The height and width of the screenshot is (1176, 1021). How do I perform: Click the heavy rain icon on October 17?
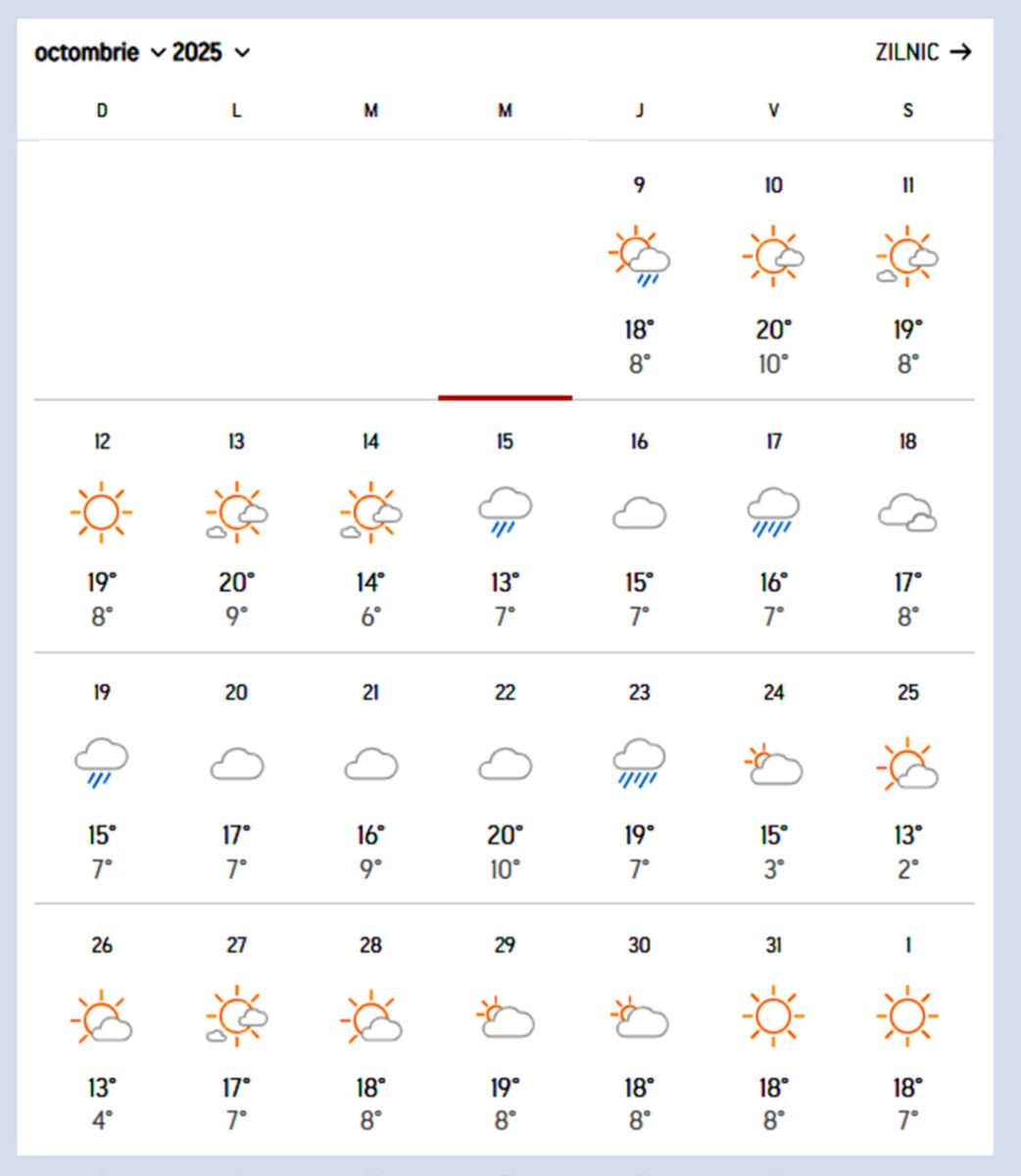pyautogui.click(x=774, y=509)
